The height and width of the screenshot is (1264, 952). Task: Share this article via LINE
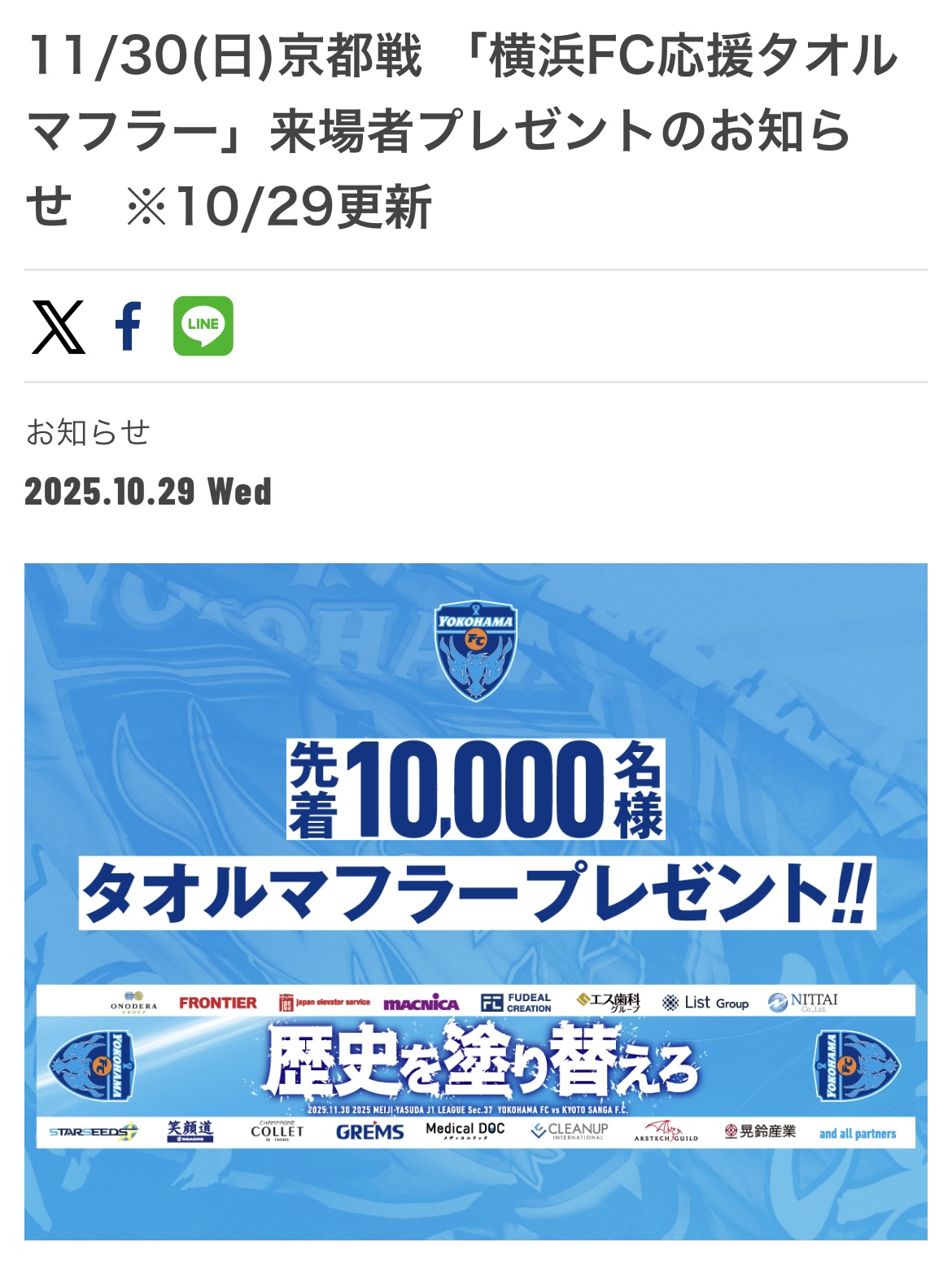coord(203,326)
